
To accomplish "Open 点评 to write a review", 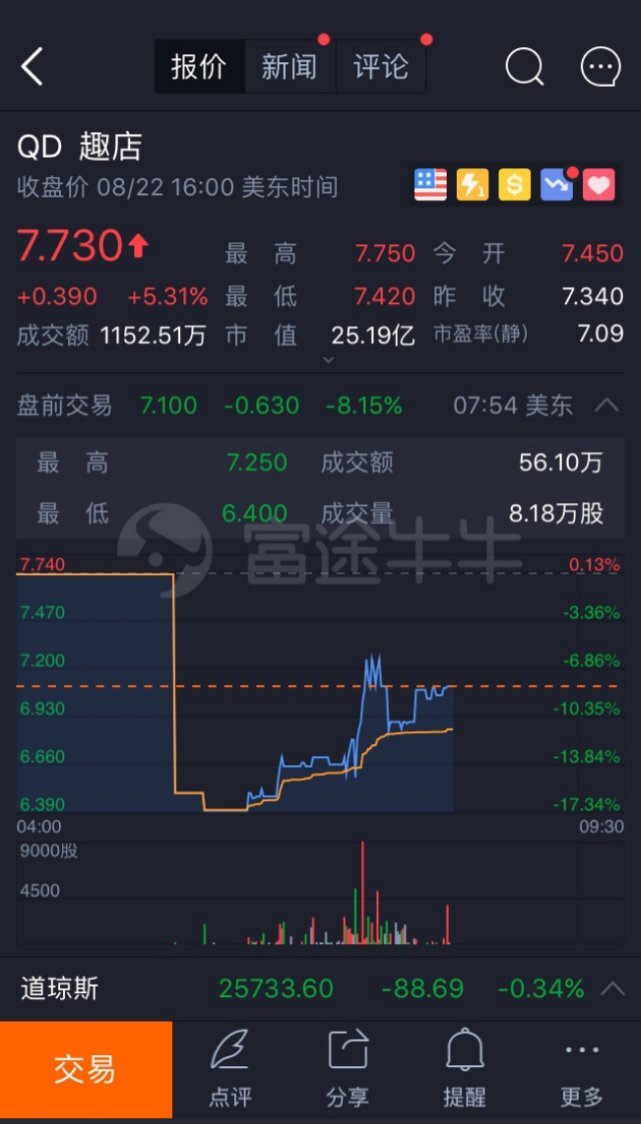I will 230,1068.
